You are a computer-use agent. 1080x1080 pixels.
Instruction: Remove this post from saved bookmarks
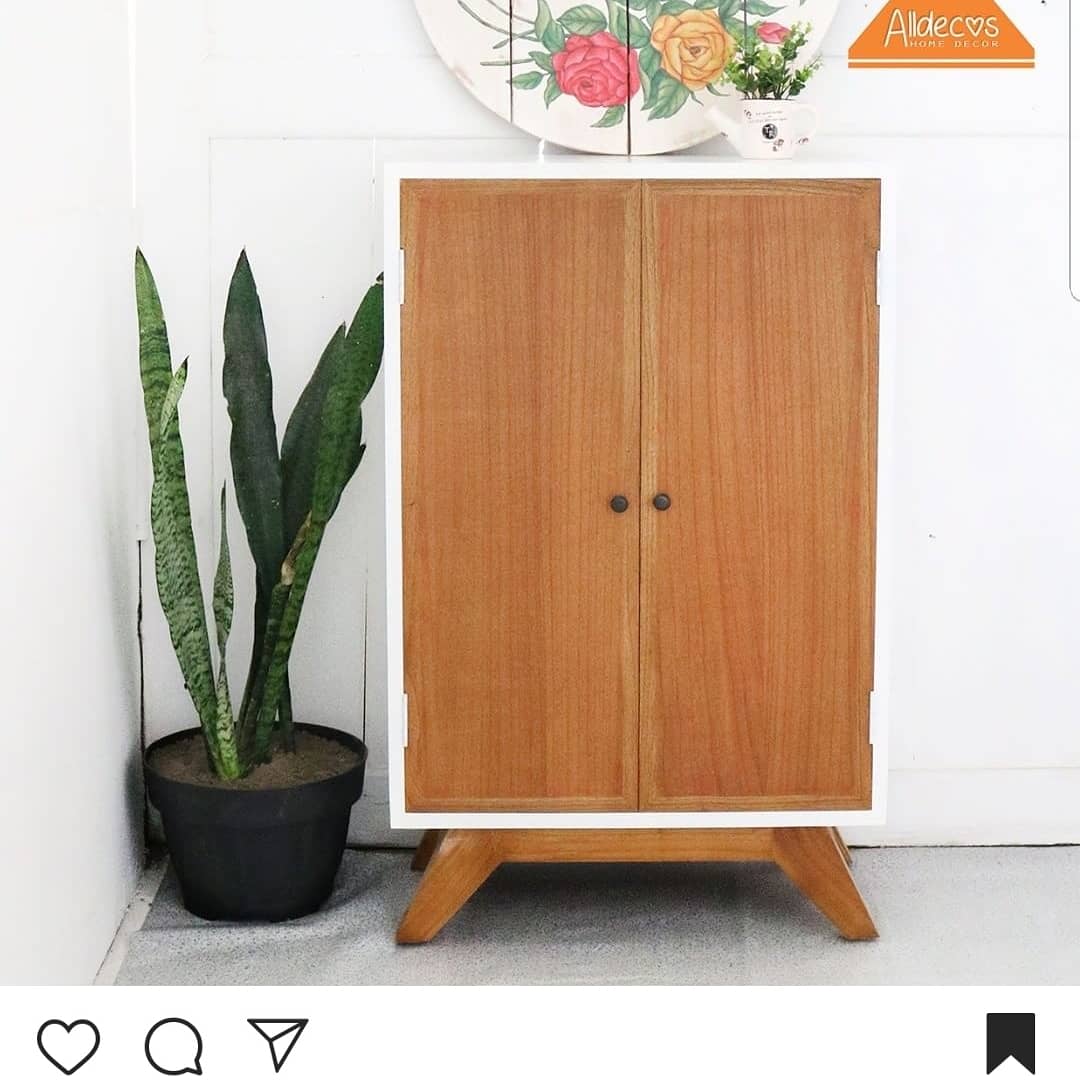point(1010,1043)
